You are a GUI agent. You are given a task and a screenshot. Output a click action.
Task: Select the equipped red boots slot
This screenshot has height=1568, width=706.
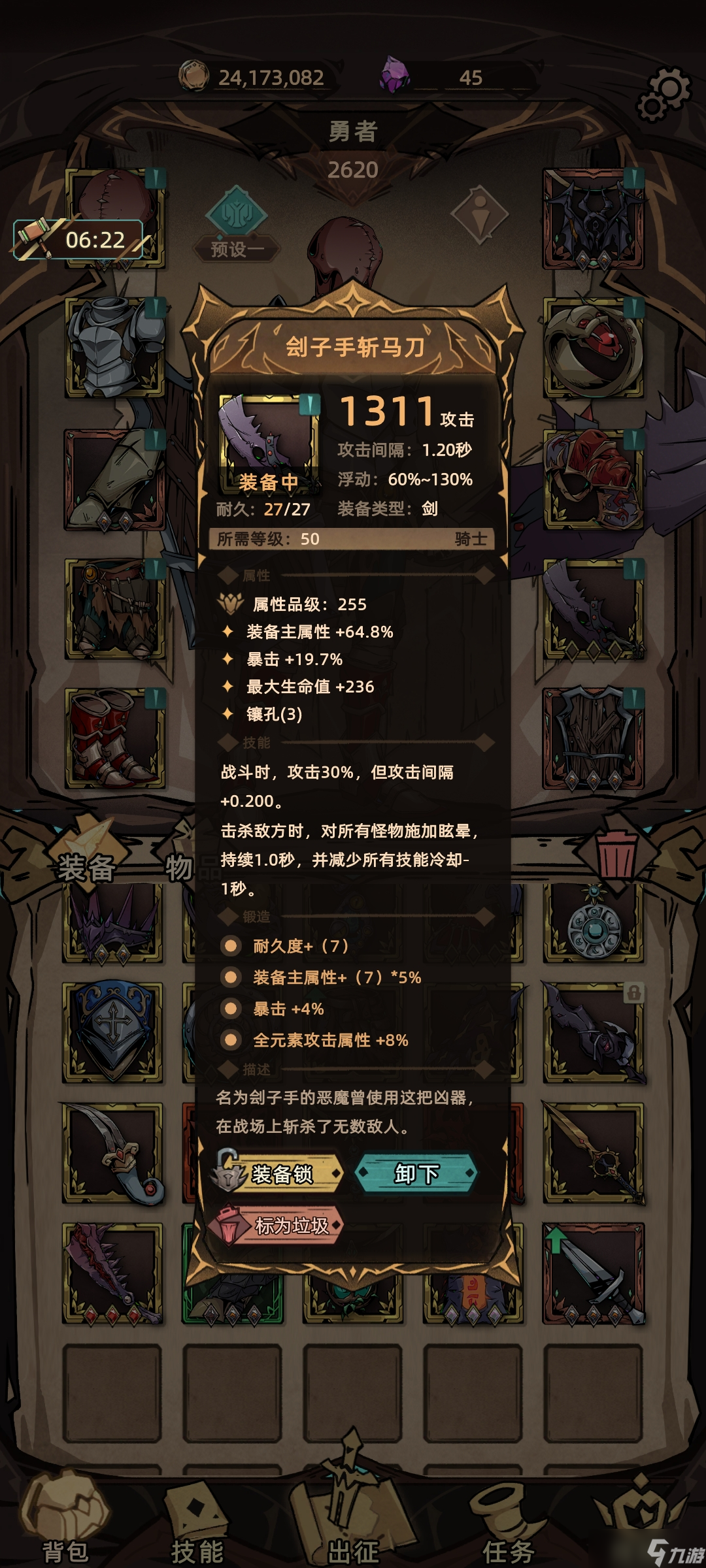pos(114,738)
